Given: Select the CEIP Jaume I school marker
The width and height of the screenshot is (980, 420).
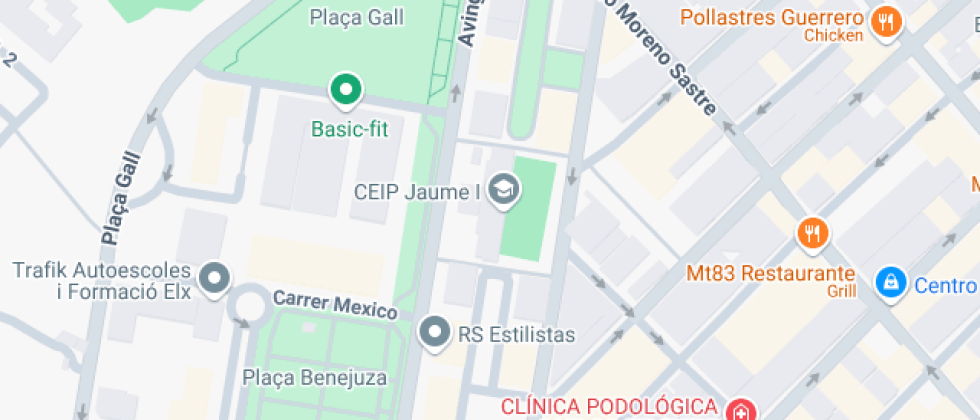Looking at the screenshot, I should [x=504, y=191].
